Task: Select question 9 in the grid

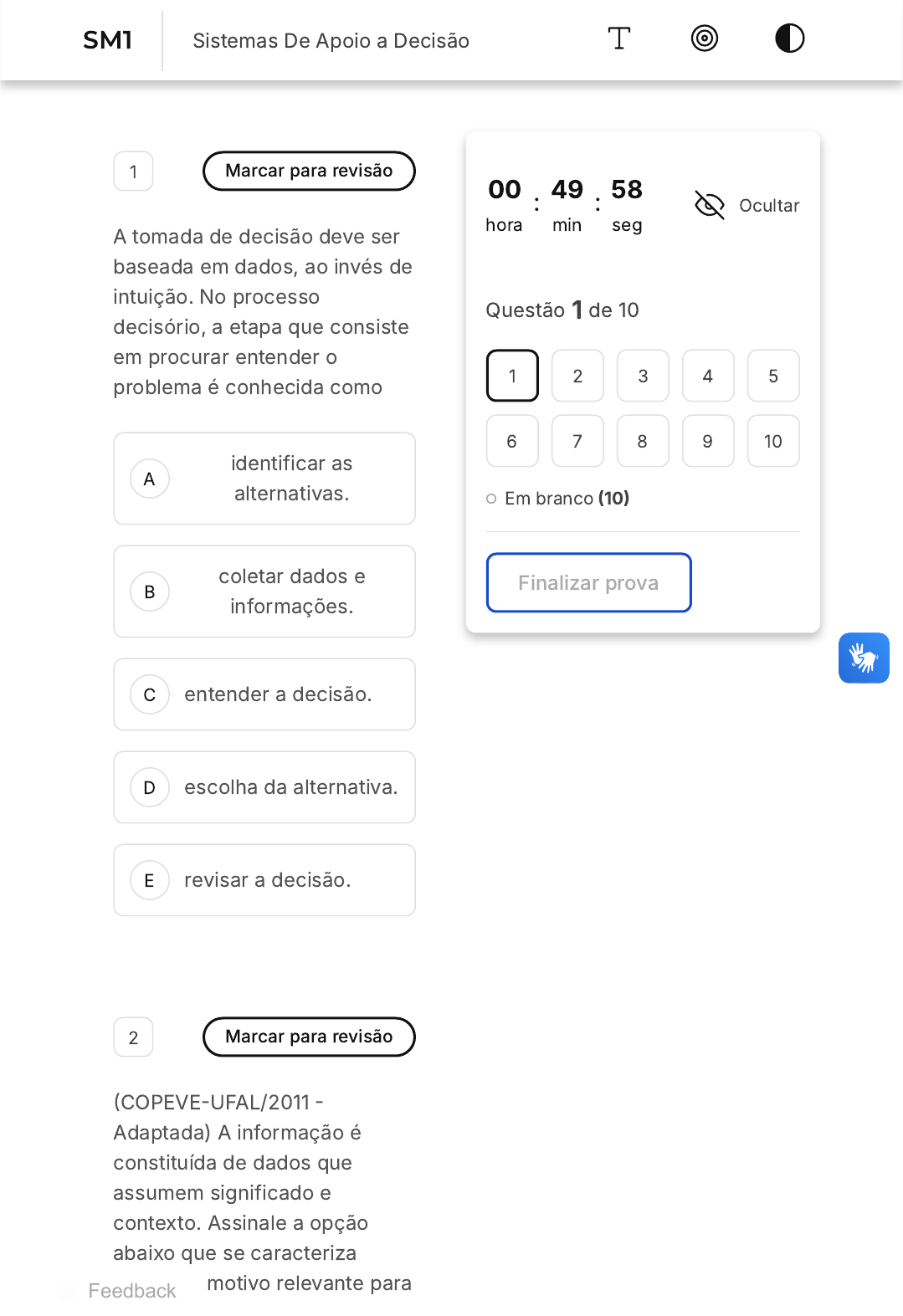Action: pyautogui.click(x=708, y=441)
